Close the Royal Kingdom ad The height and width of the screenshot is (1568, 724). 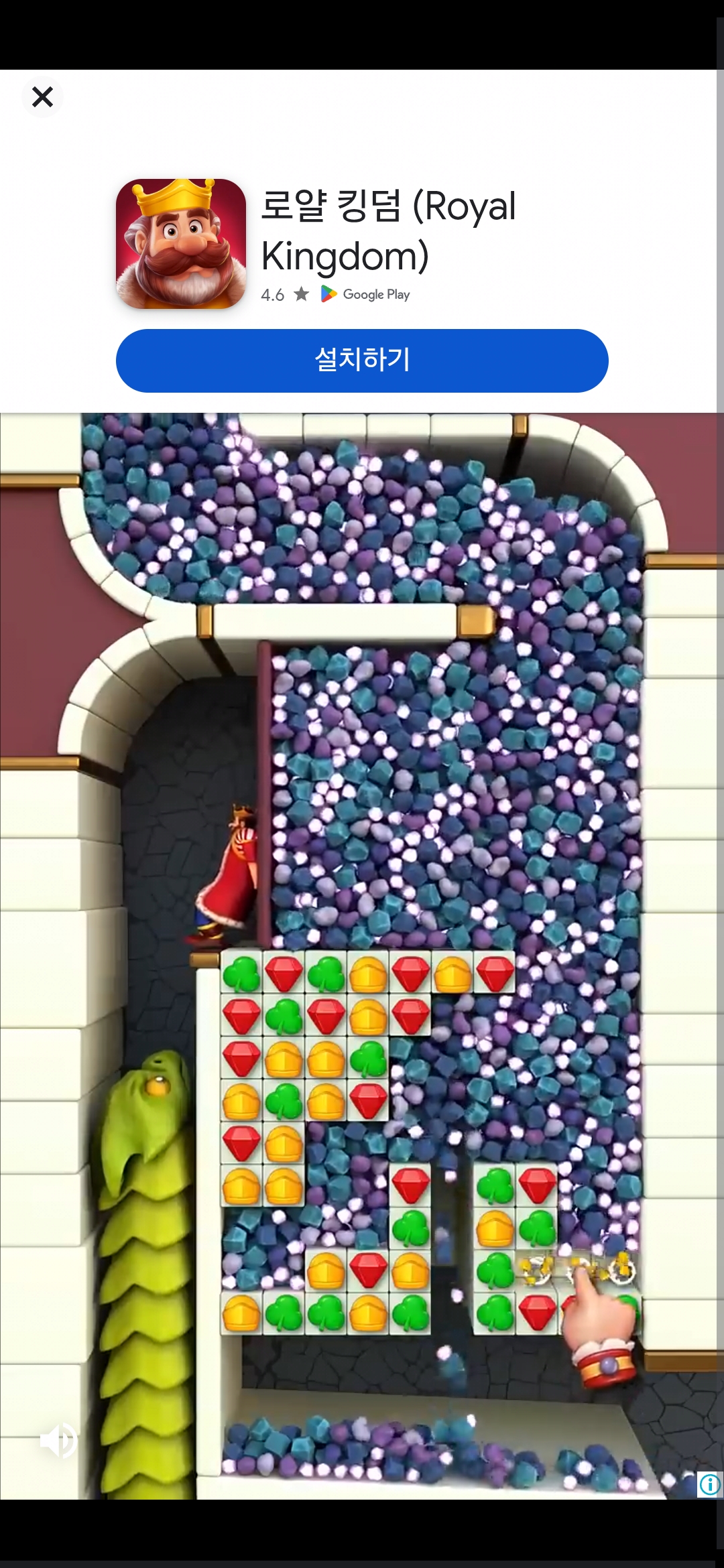(42, 97)
